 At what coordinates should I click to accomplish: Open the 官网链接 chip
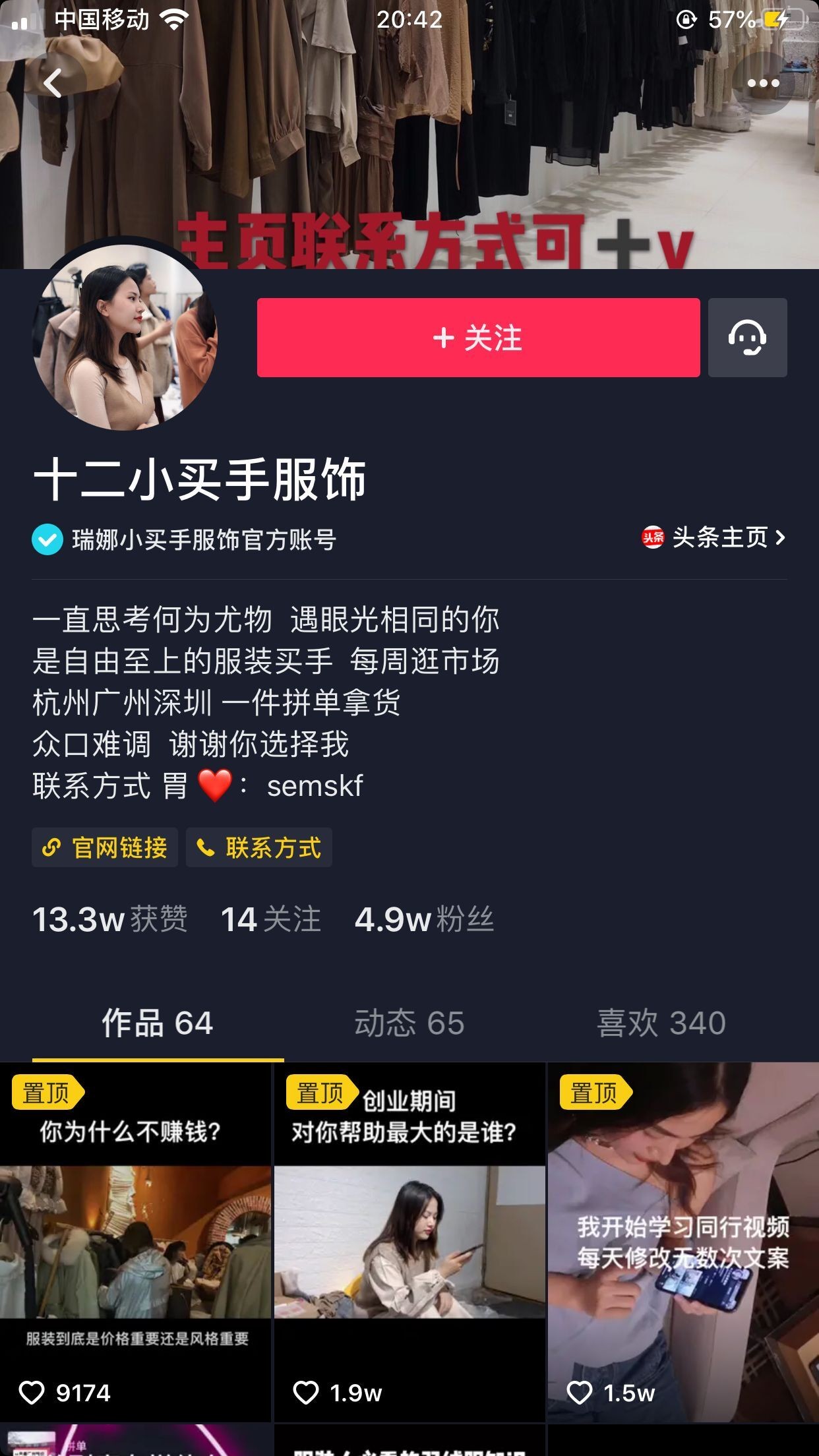[x=105, y=847]
